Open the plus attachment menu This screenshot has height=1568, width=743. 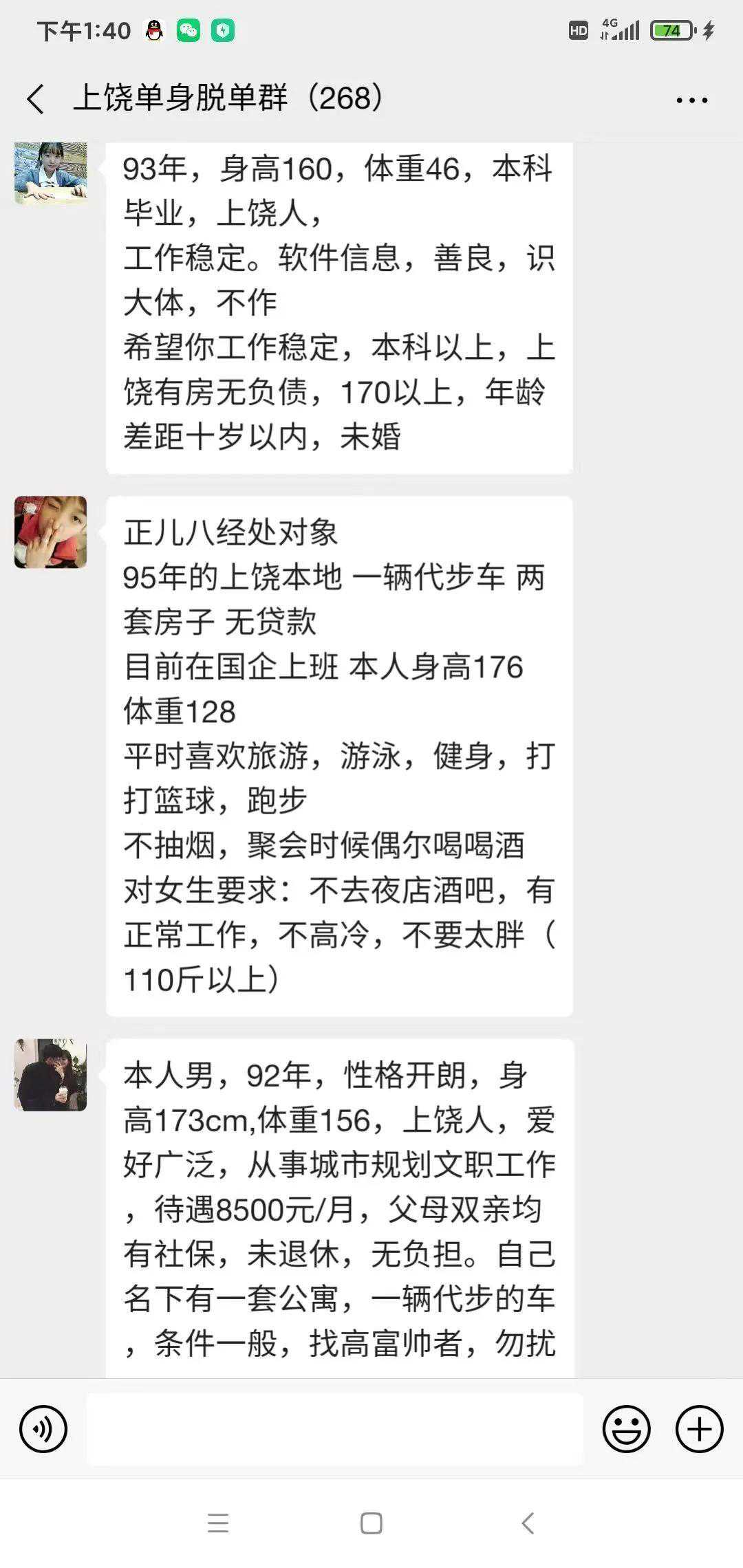[699, 1429]
